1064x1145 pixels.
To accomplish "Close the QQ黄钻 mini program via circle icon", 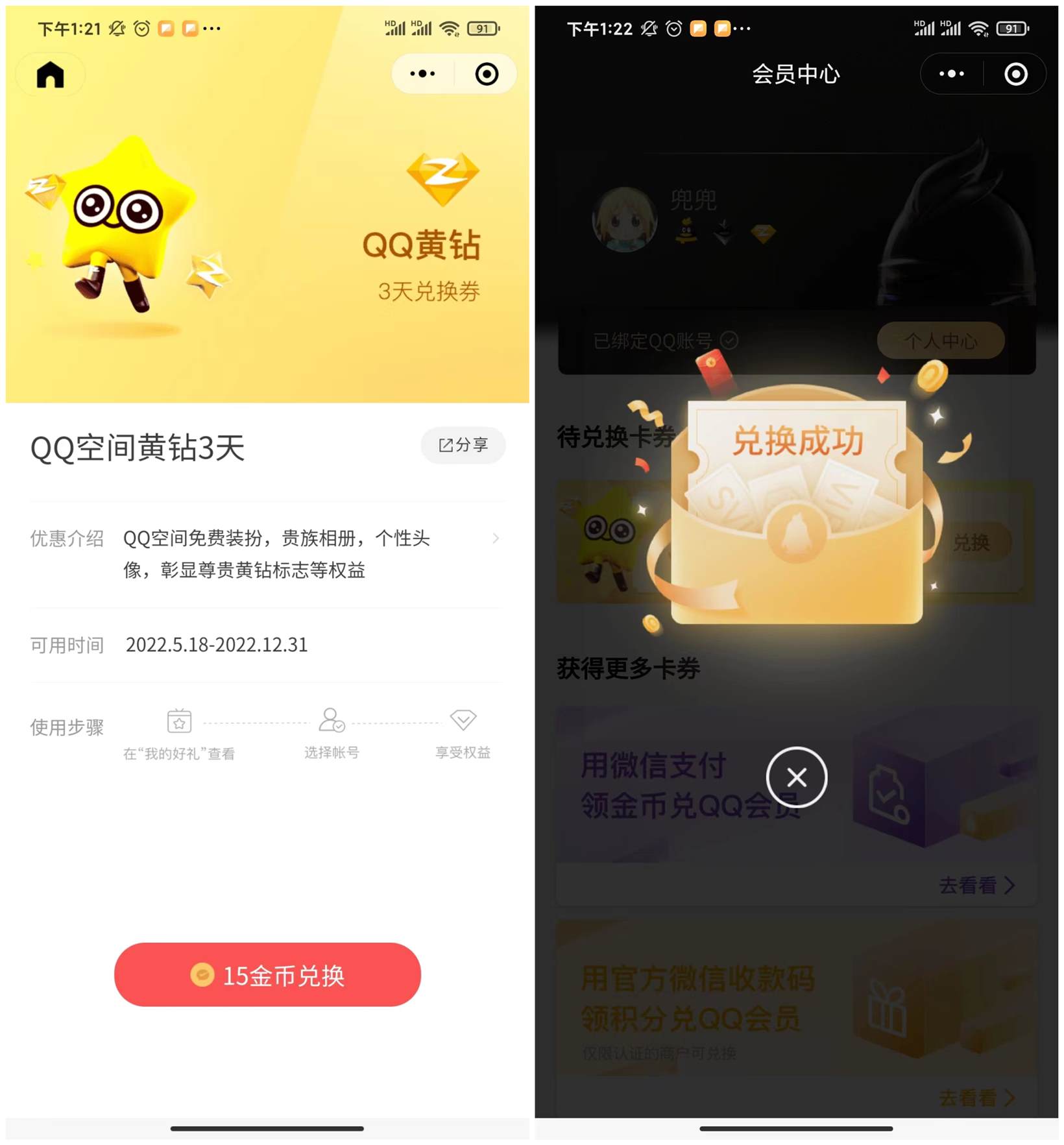I will coord(487,74).
